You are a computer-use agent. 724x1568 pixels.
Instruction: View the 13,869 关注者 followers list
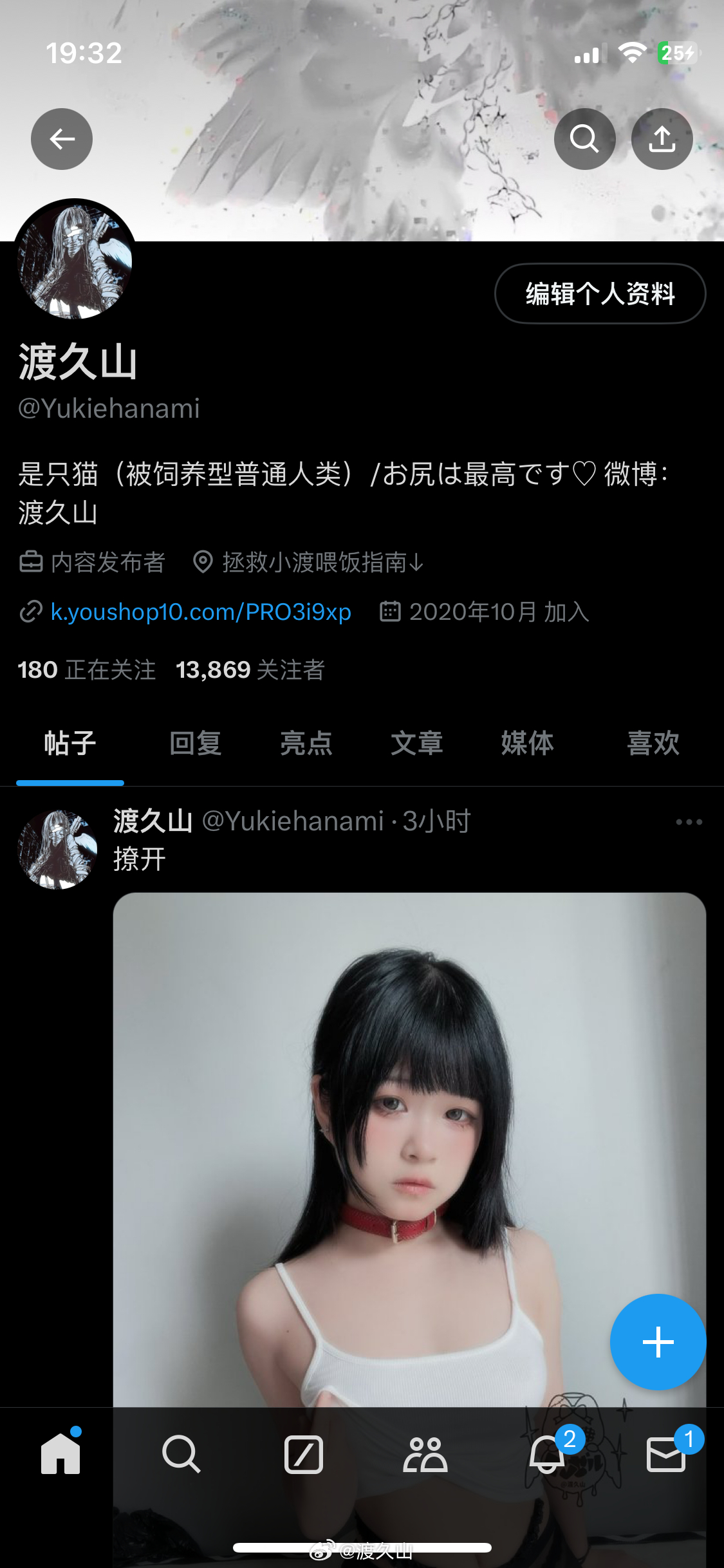point(250,670)
